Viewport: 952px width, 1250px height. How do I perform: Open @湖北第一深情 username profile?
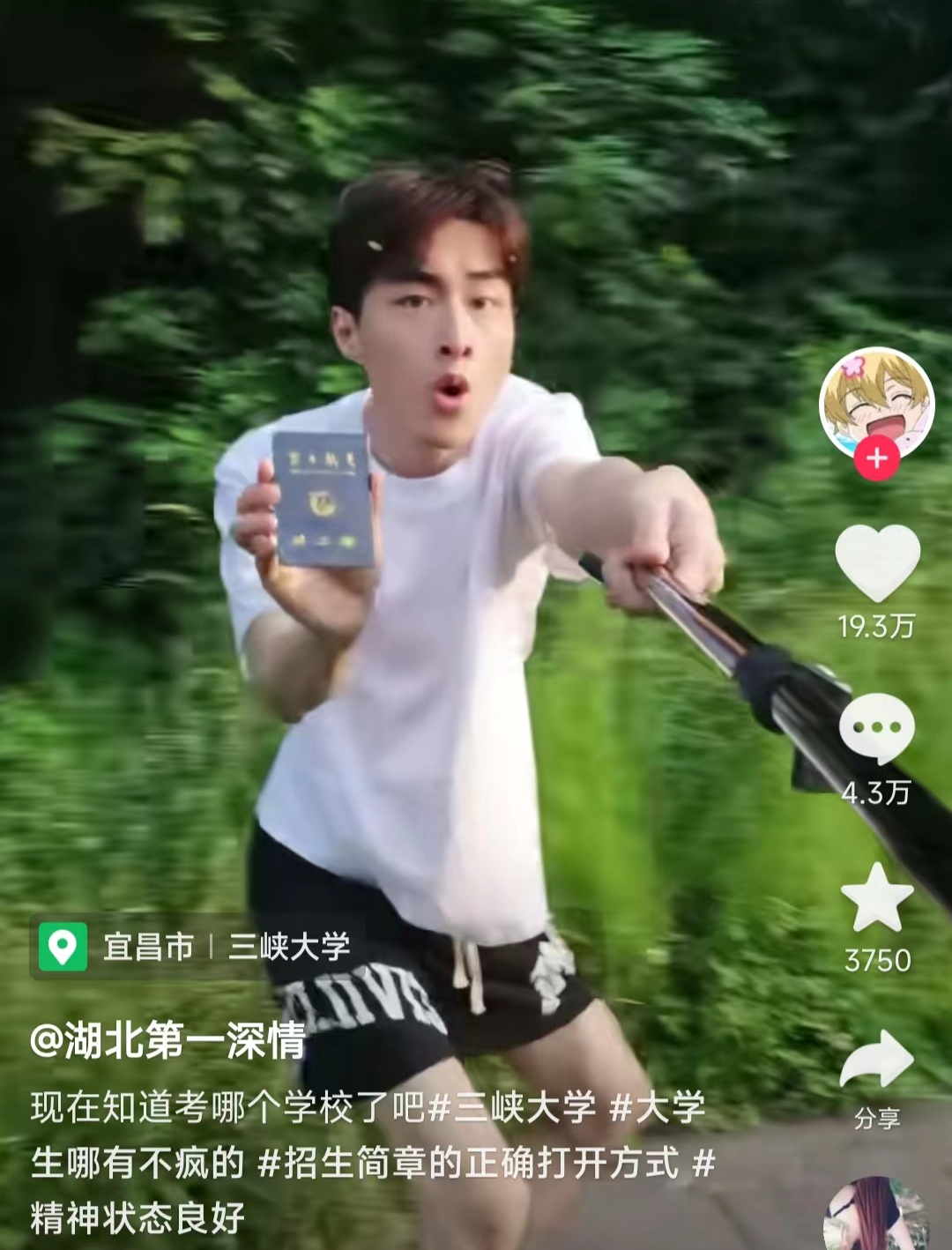(167, 1041)
